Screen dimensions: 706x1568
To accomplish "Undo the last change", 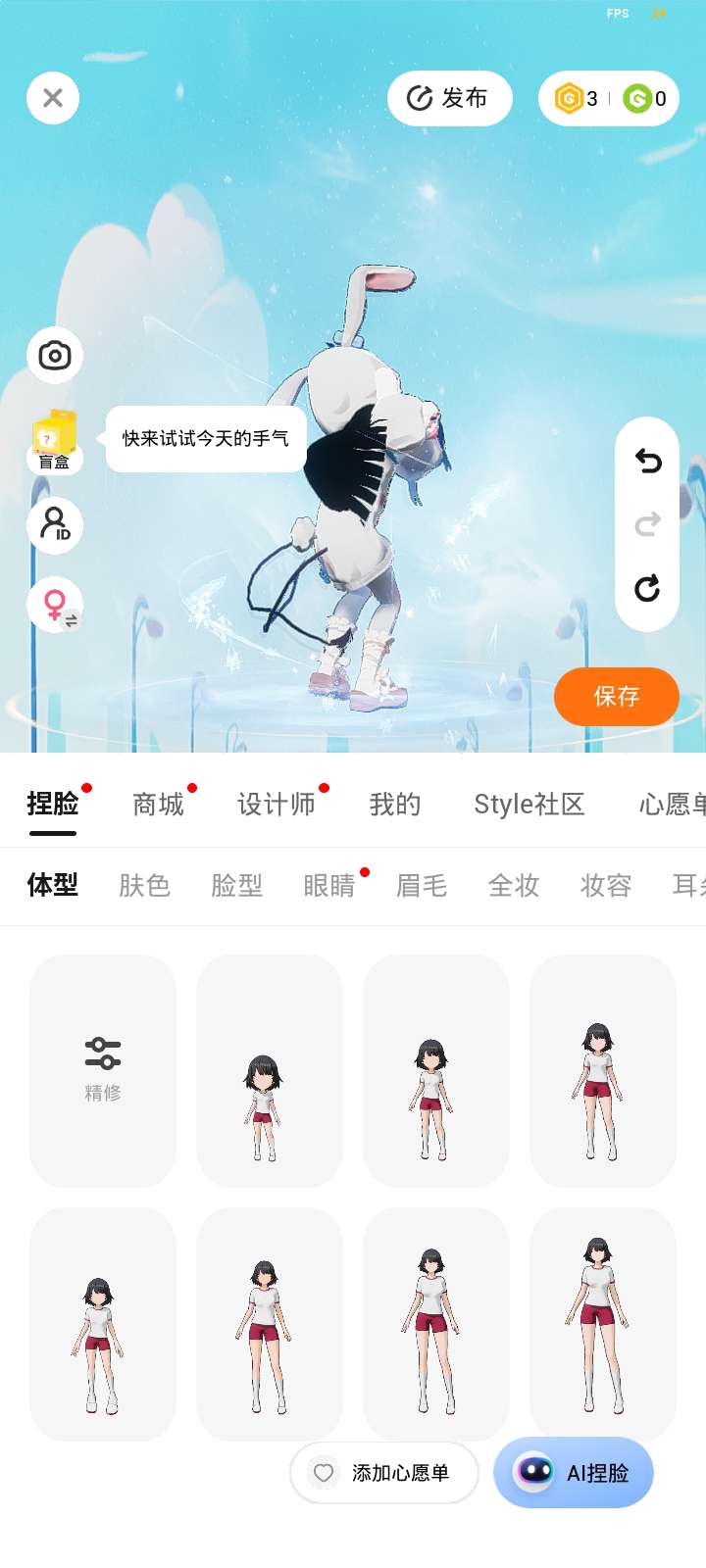I will pos(647,461).
